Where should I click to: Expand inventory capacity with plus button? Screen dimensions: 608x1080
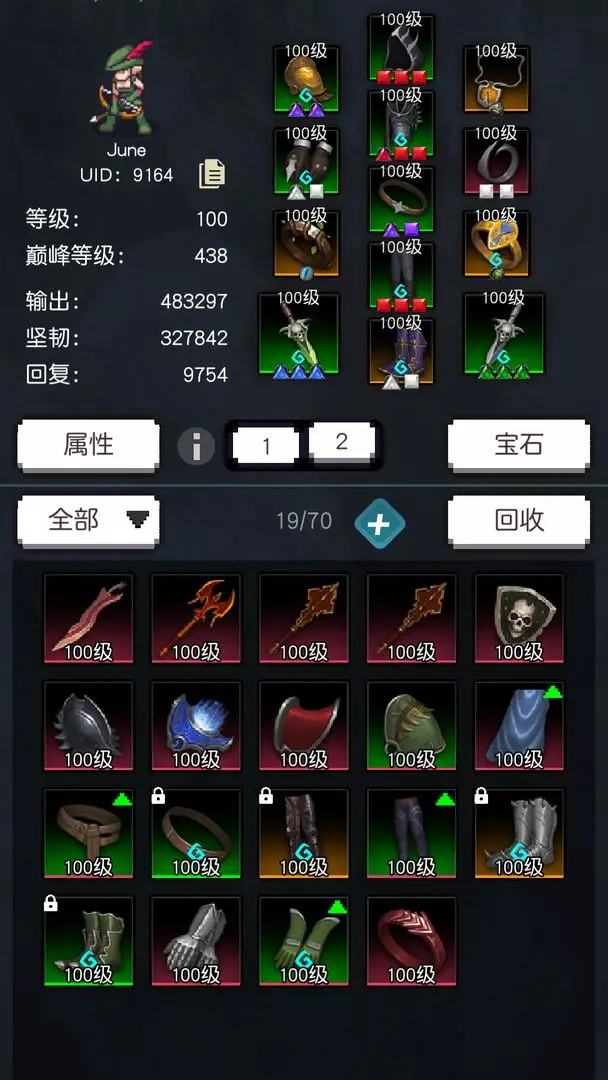(379, 522)
